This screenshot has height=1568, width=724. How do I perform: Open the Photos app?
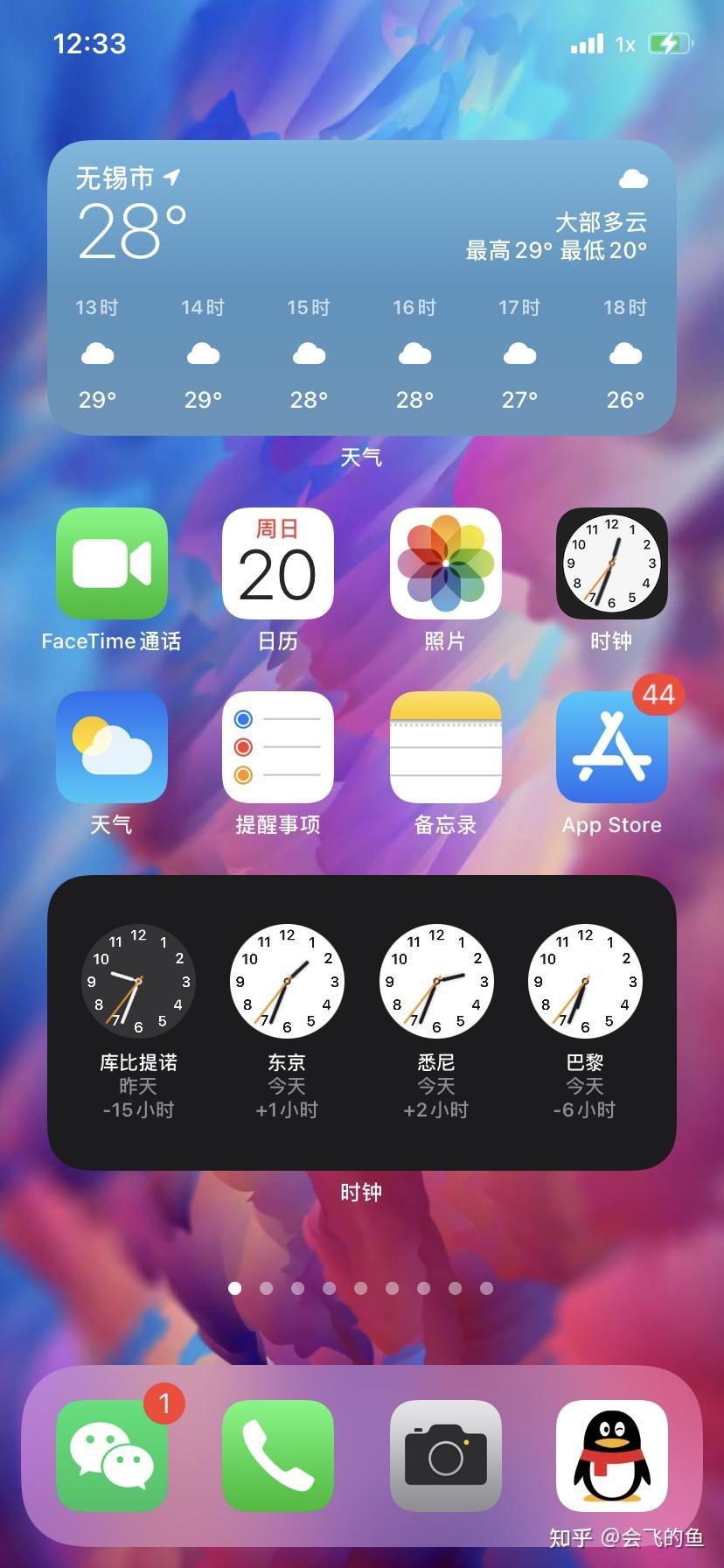tap(445, 563)
